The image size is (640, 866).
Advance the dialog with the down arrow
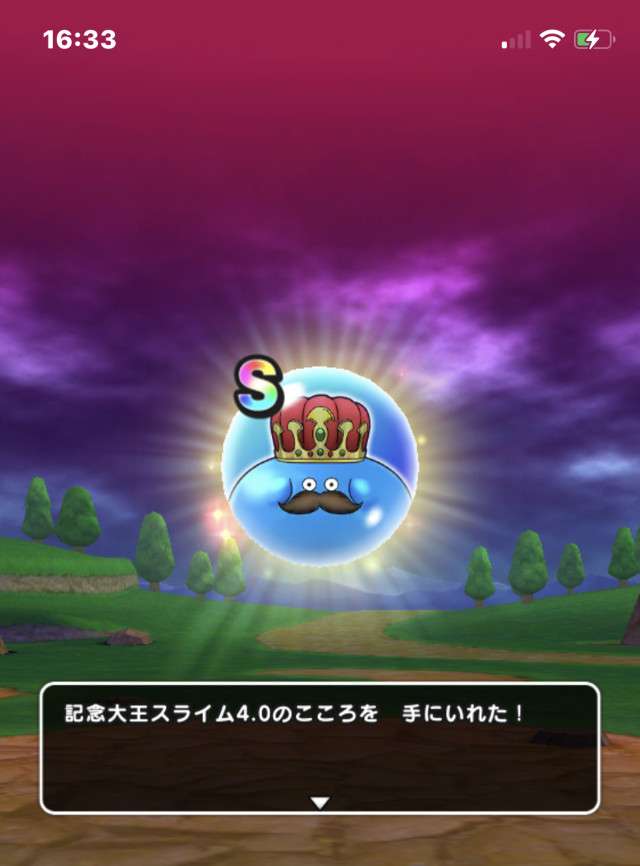coord(319,802)
